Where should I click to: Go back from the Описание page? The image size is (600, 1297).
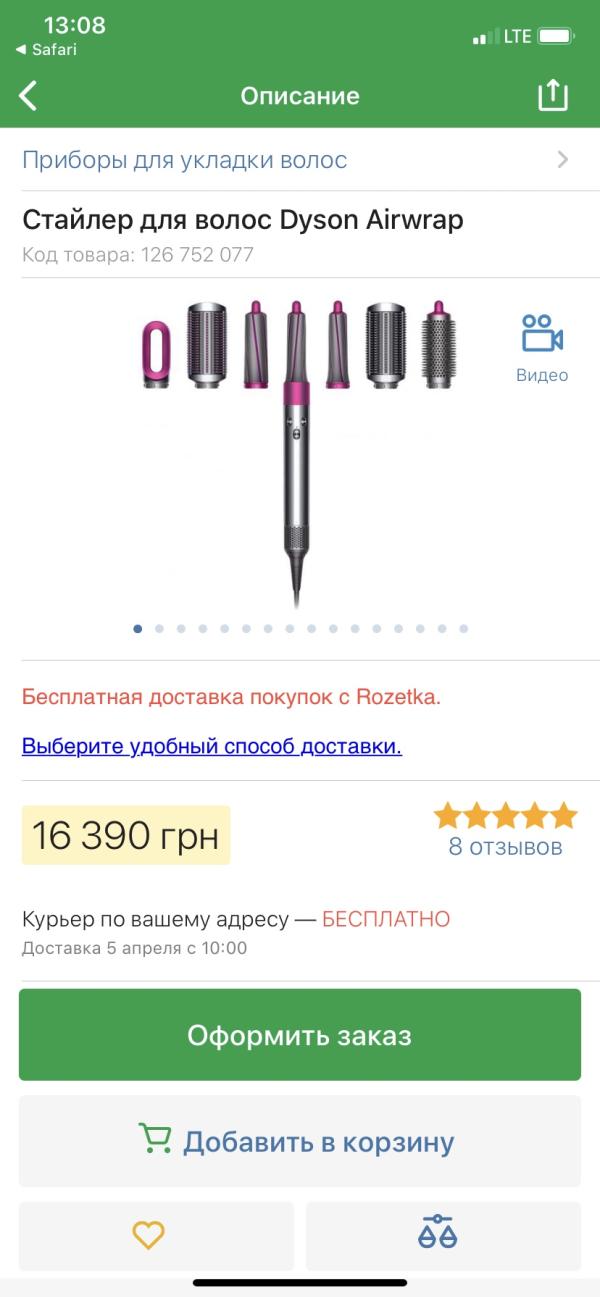29,96
